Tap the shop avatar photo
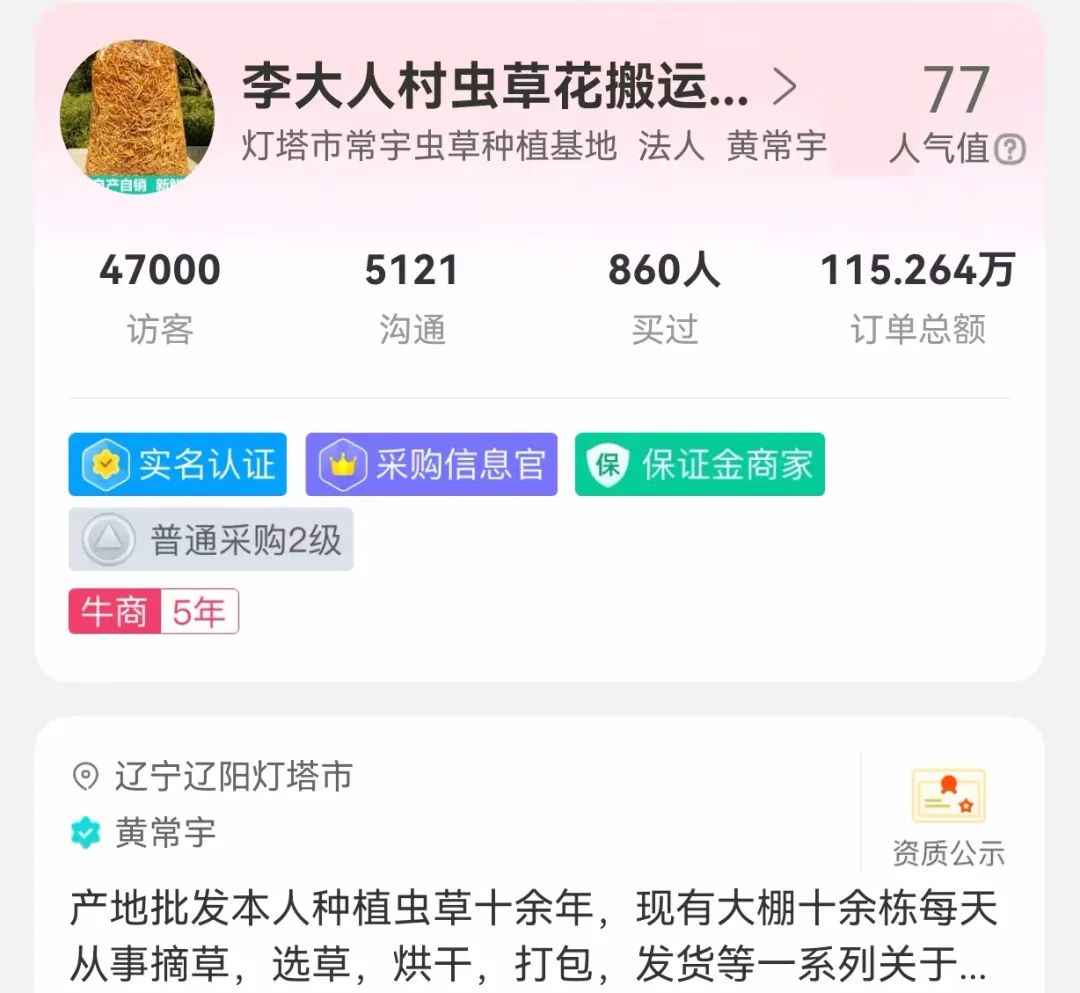The height and width of the screenshot is (993, 1080). [x=137, y=117]
